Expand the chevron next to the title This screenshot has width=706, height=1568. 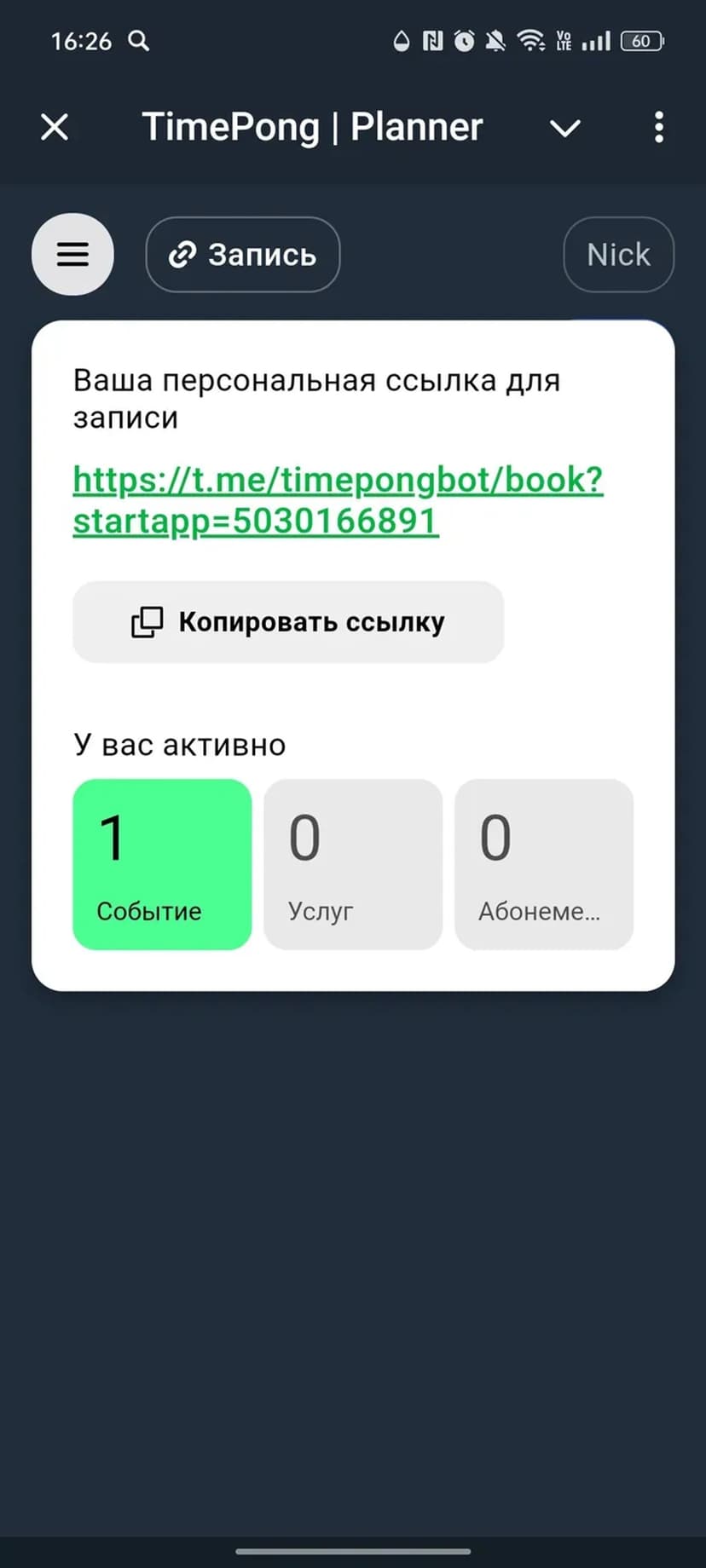[564, 128]
